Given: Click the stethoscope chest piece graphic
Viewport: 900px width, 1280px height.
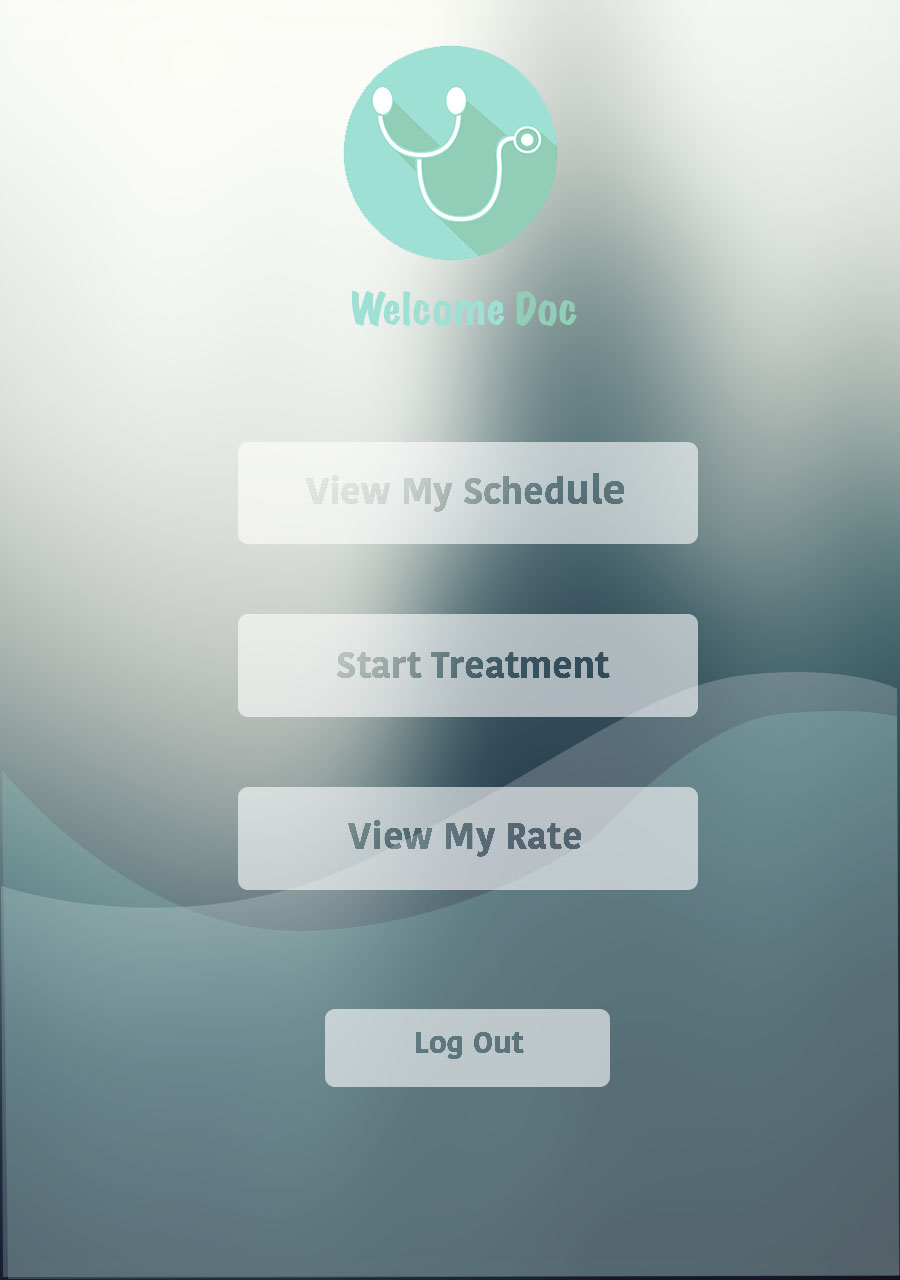Looking at the screenshot, I should [527, 140].
